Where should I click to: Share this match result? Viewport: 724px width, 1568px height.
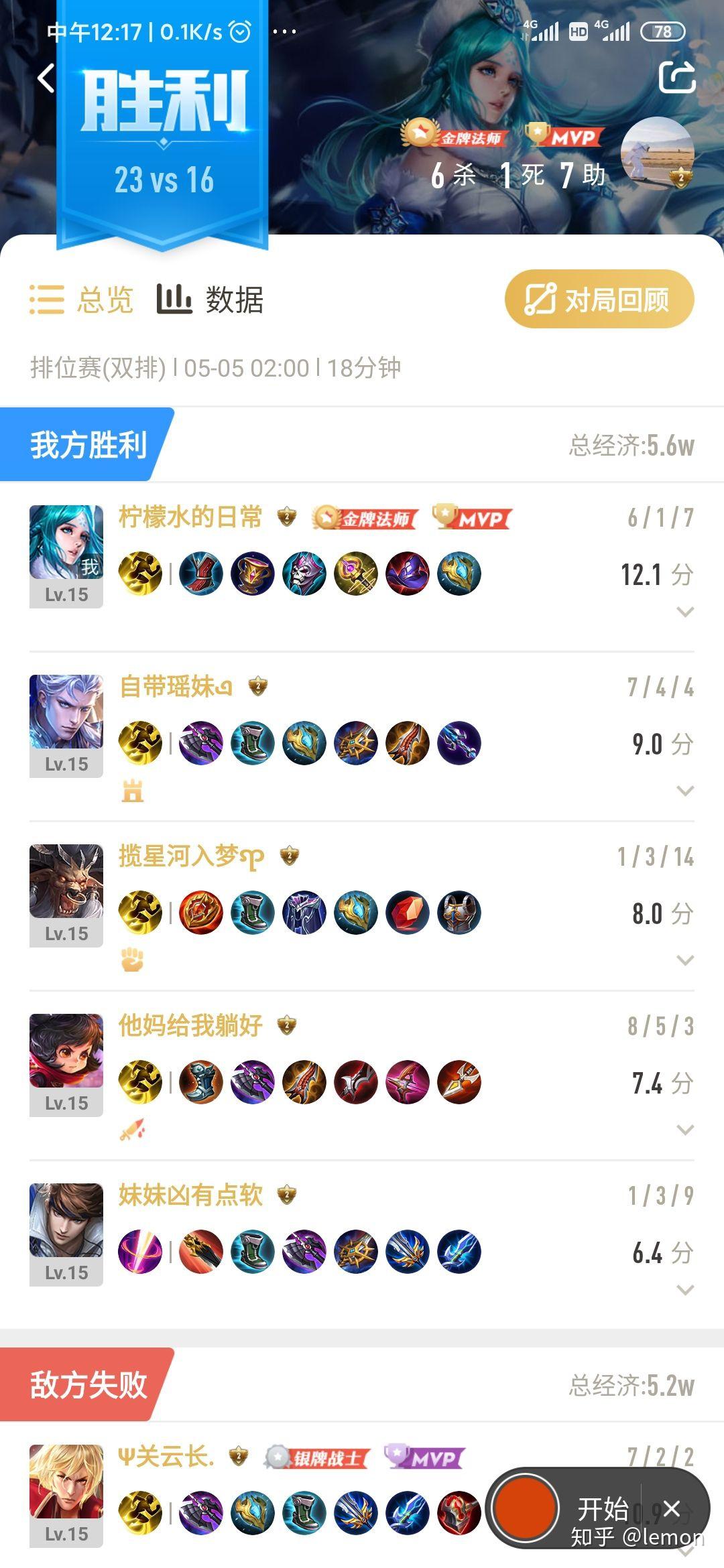[x=676, y=76]
